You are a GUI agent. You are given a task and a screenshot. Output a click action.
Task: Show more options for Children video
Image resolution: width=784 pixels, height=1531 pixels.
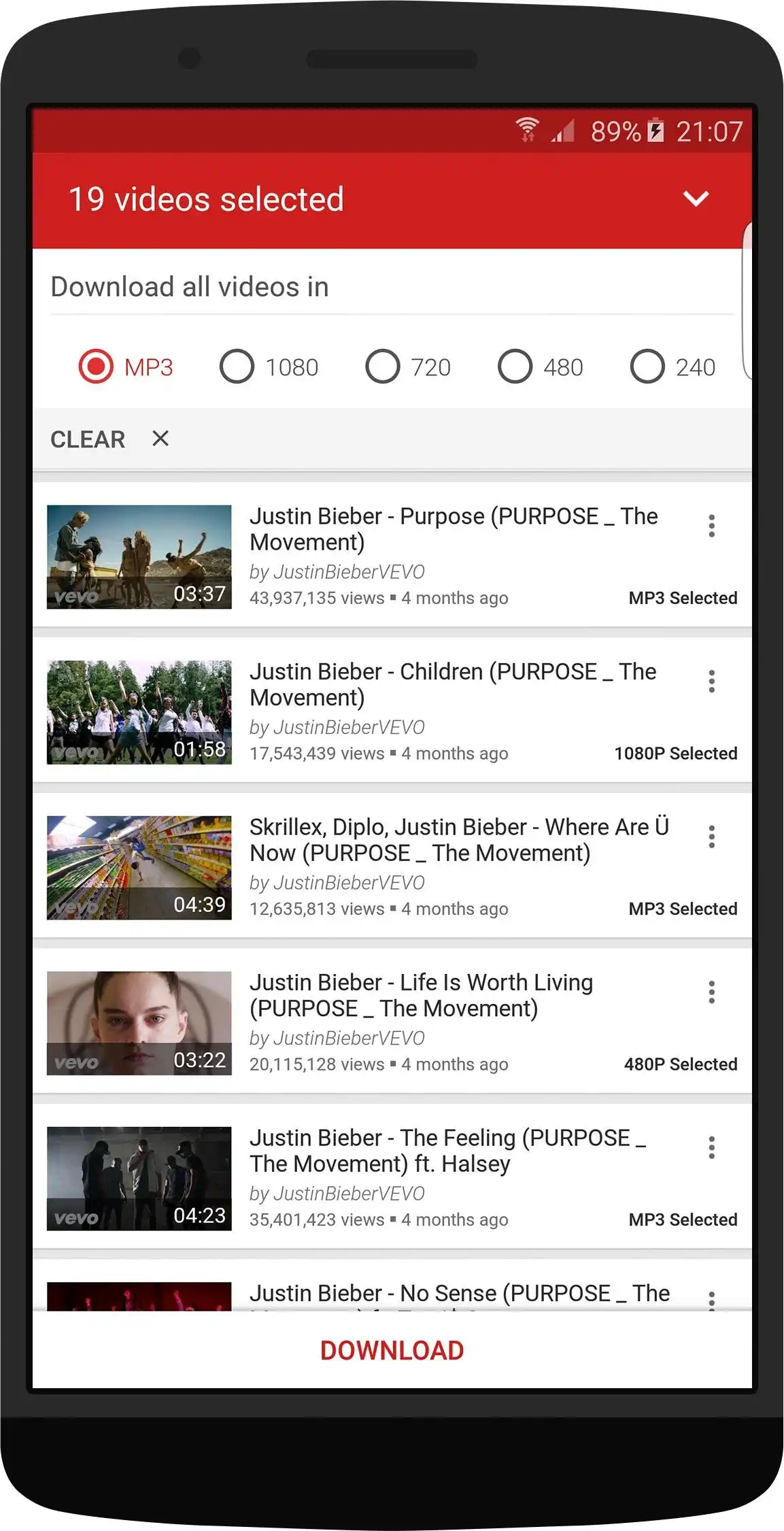[711, 681]
